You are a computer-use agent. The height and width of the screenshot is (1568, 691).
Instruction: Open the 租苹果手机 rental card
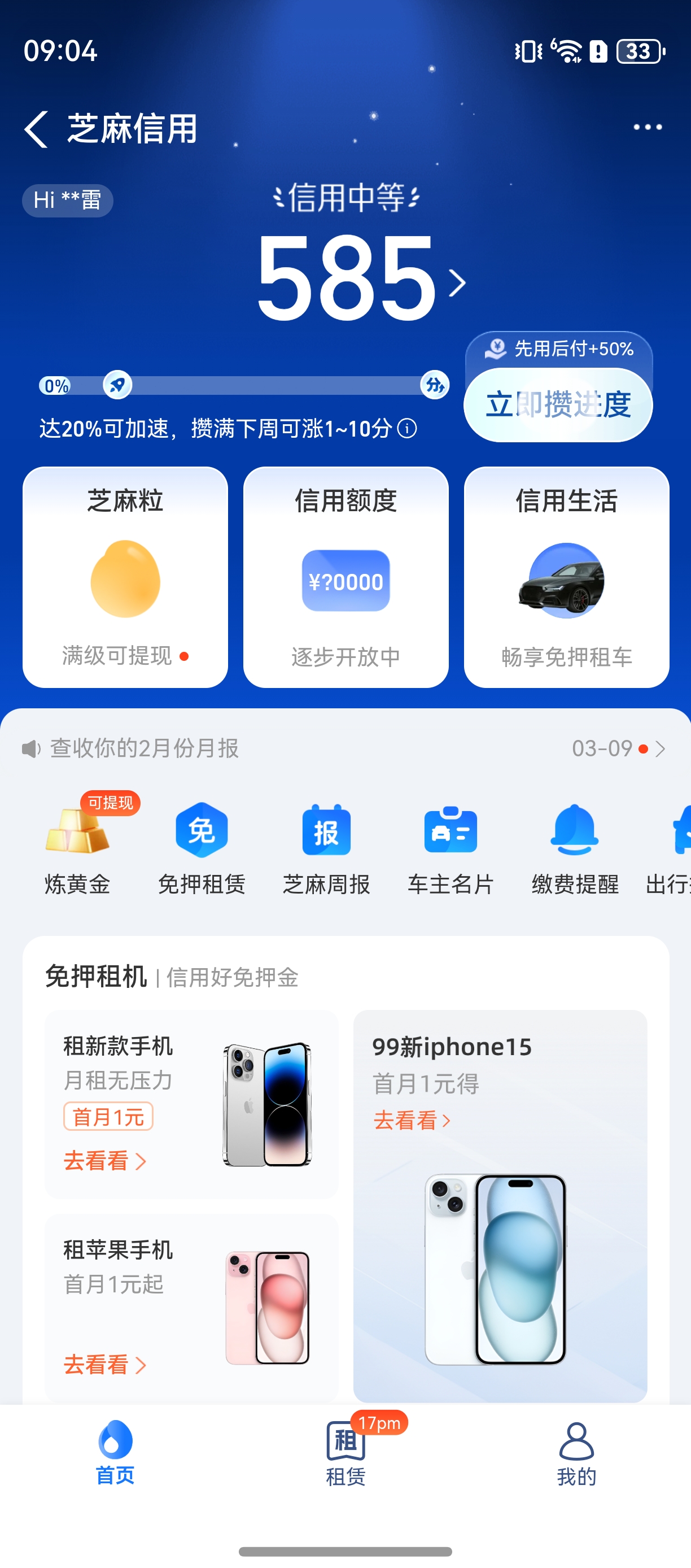(x=191, y=1308)
